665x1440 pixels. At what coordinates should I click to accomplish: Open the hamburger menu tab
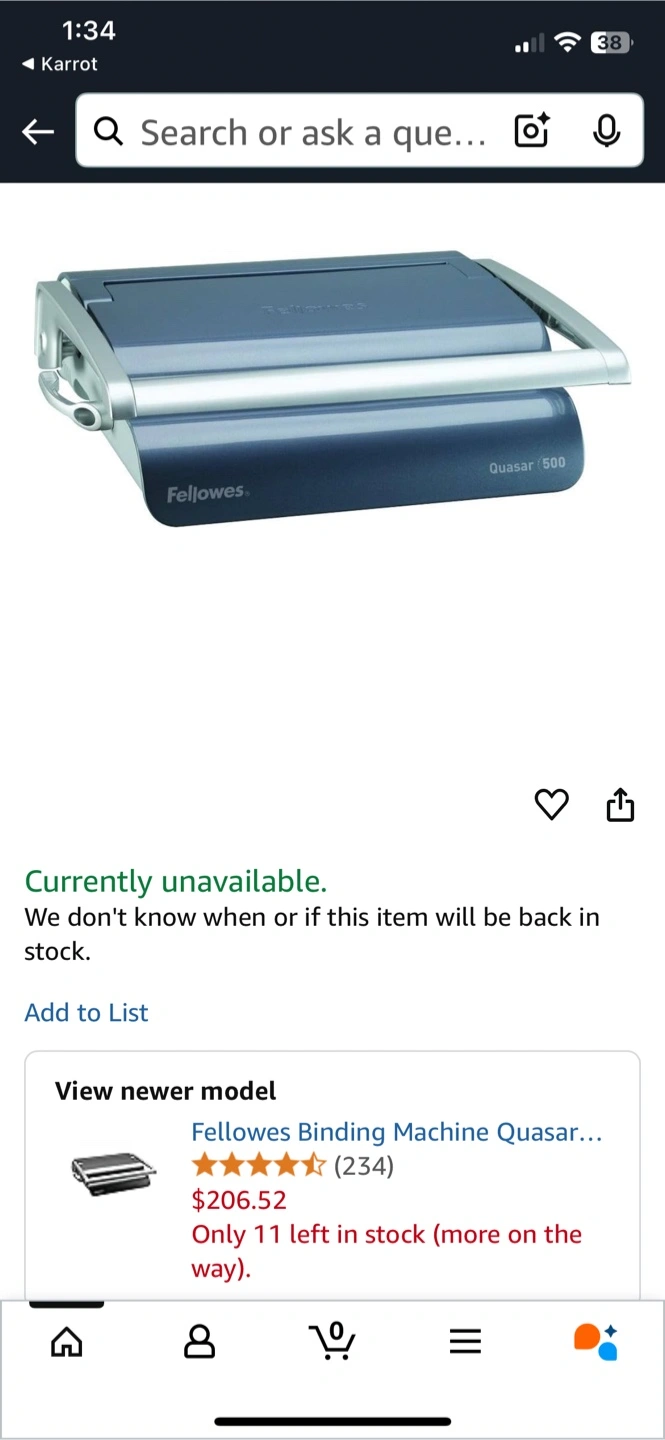coord(465,1342)
